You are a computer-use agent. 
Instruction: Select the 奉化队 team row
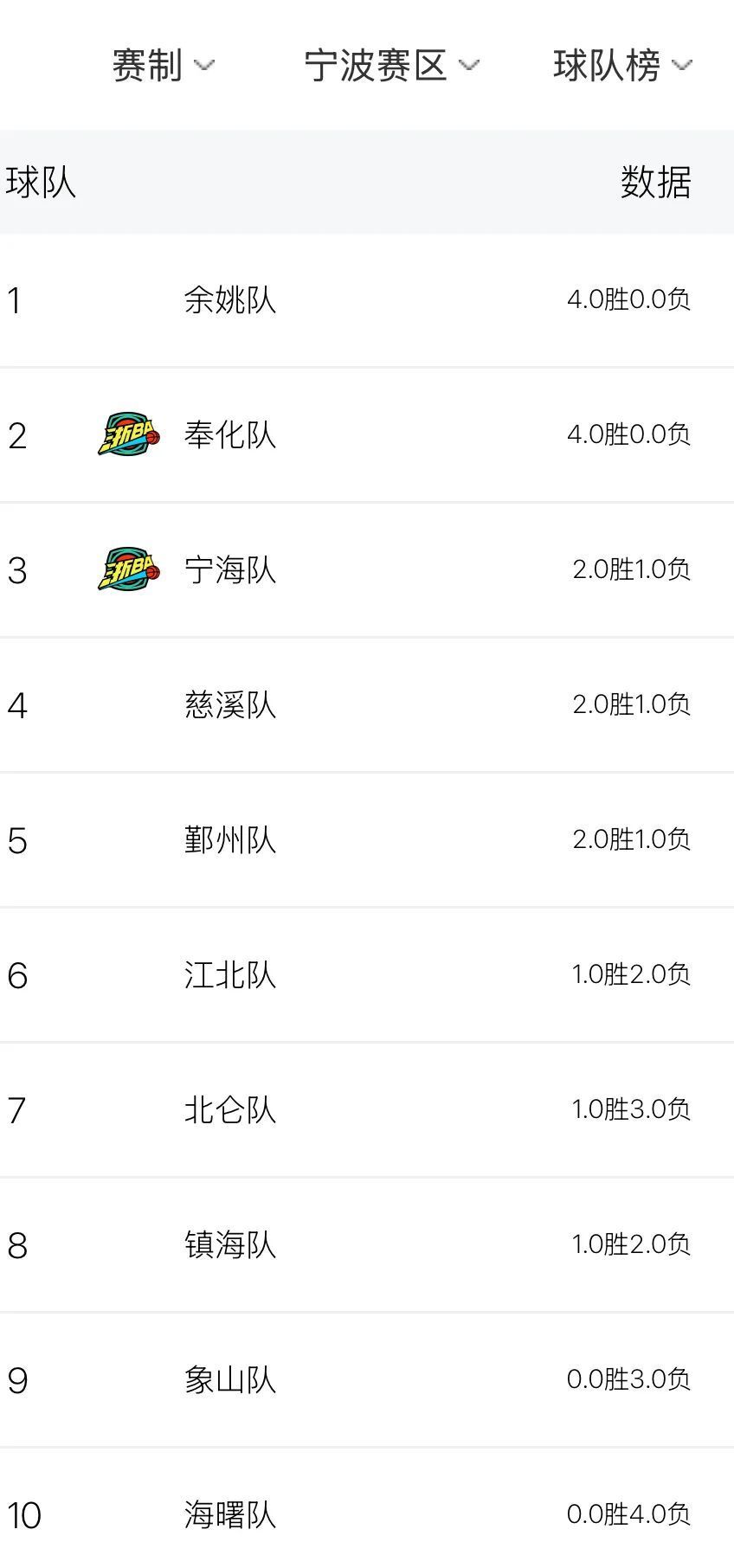367,435
